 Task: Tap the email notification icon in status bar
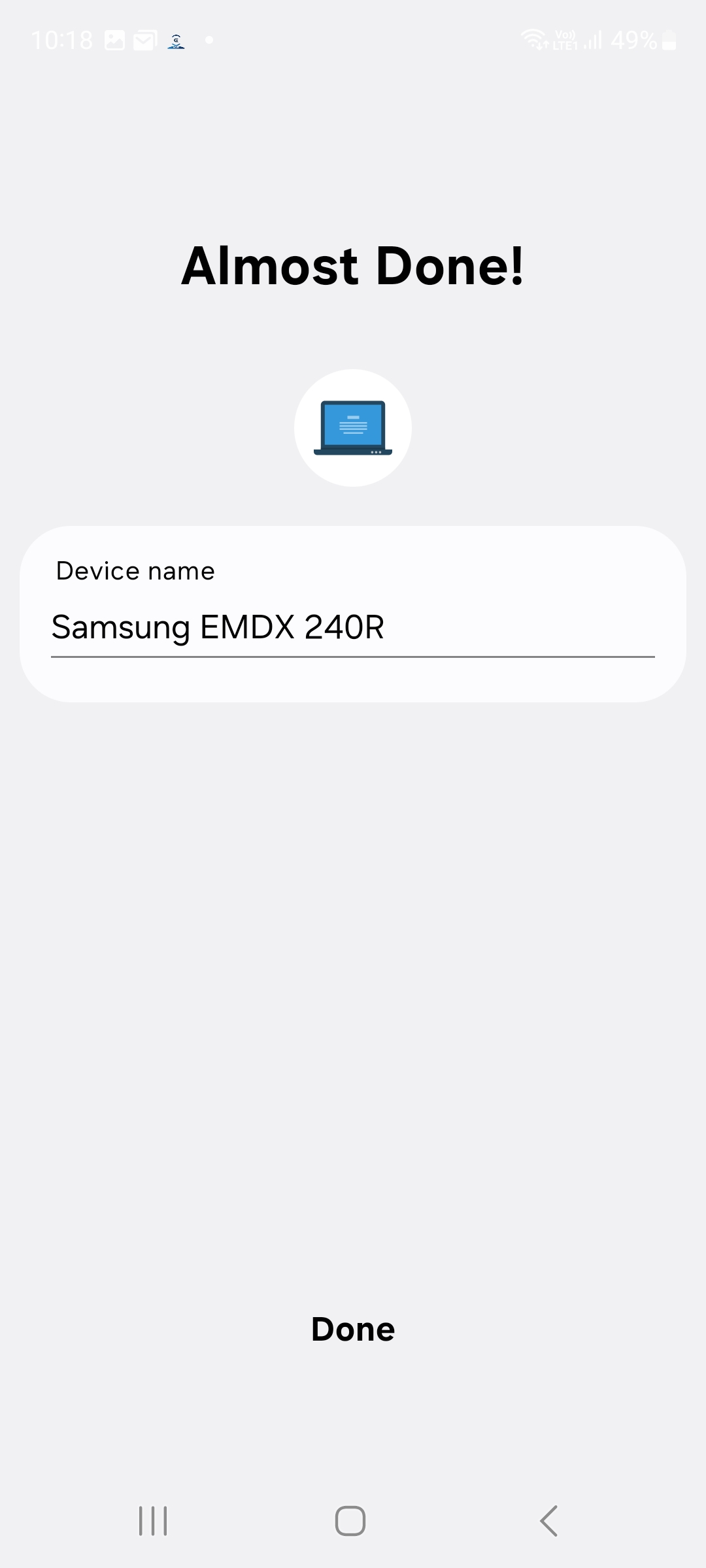tap(145, 41)
